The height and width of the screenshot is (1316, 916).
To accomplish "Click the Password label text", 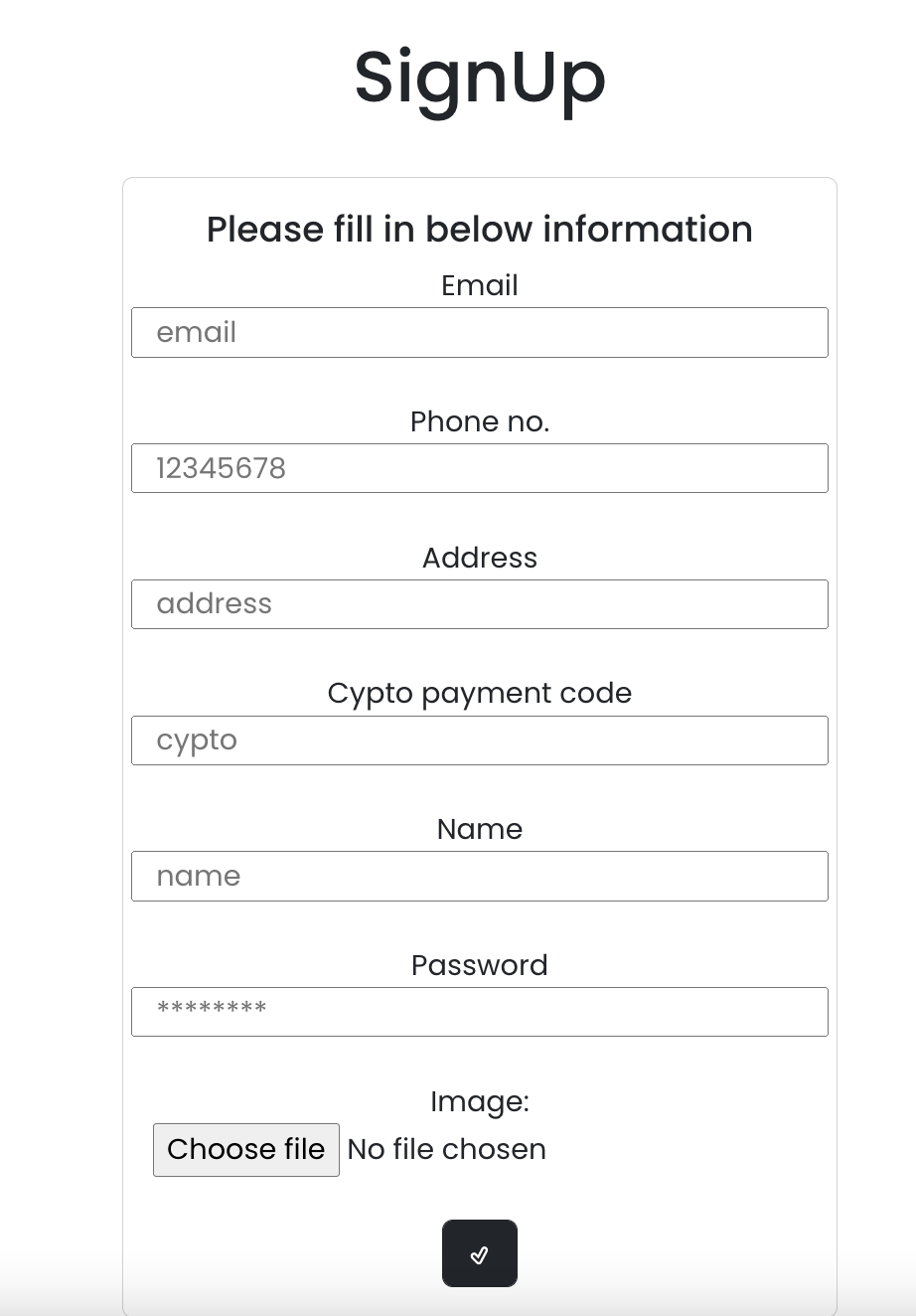I will pos(480,965).
